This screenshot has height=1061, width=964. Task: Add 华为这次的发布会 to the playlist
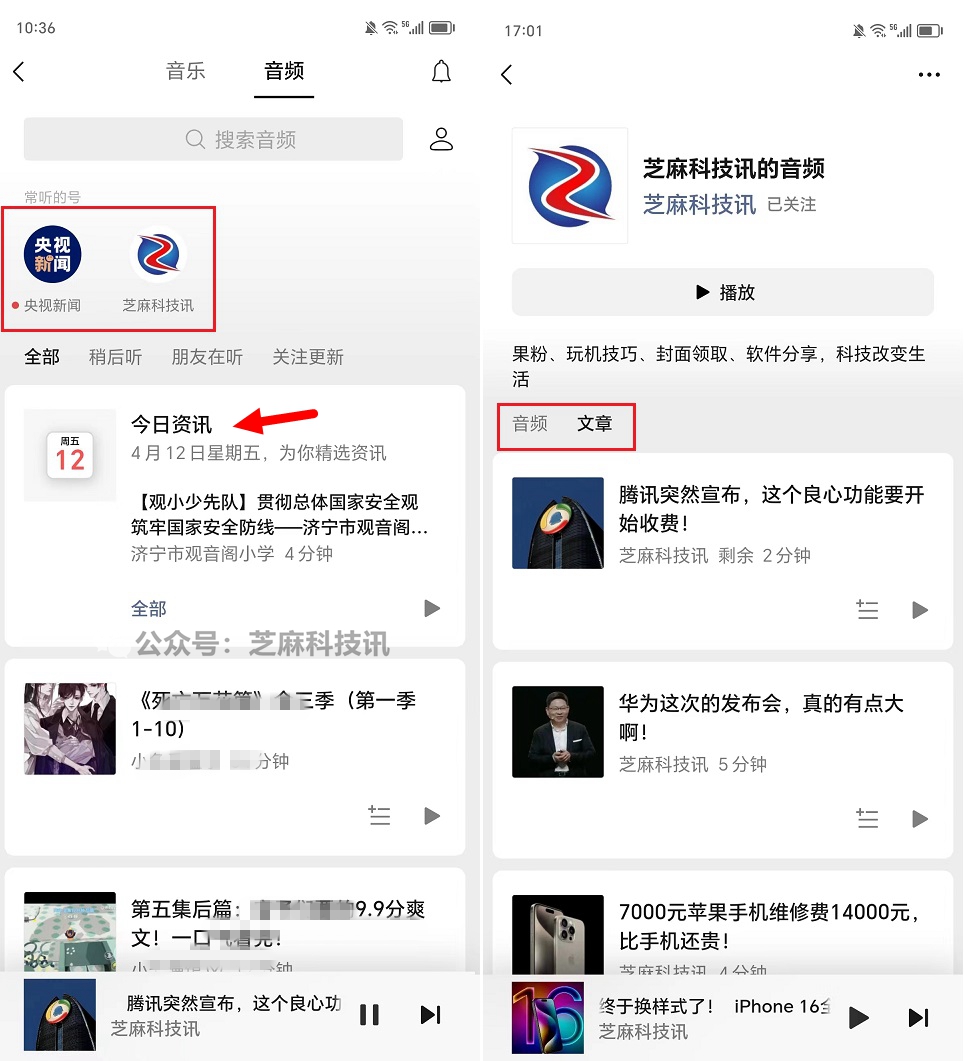click(867, 819)
